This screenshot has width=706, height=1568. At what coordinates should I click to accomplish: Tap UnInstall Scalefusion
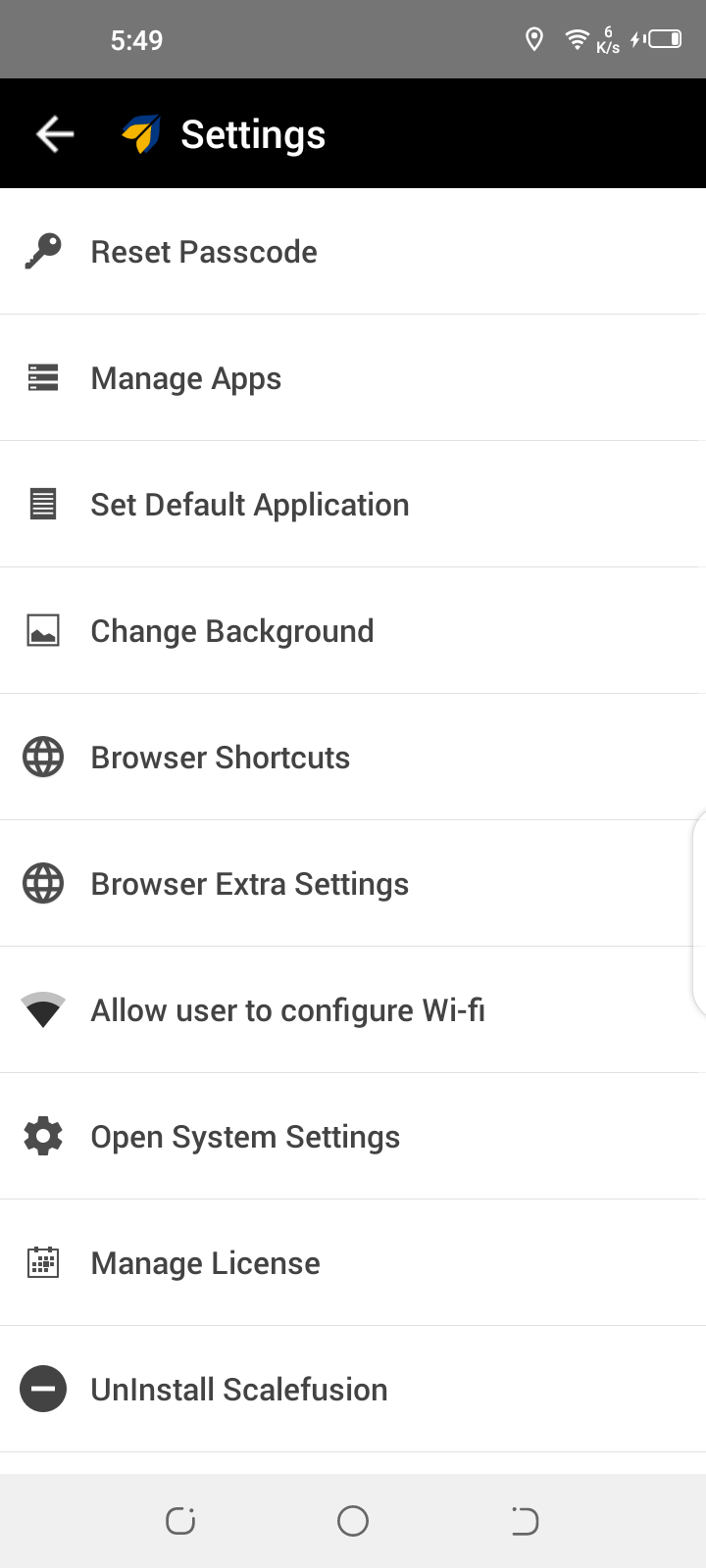pos(353,1390)
